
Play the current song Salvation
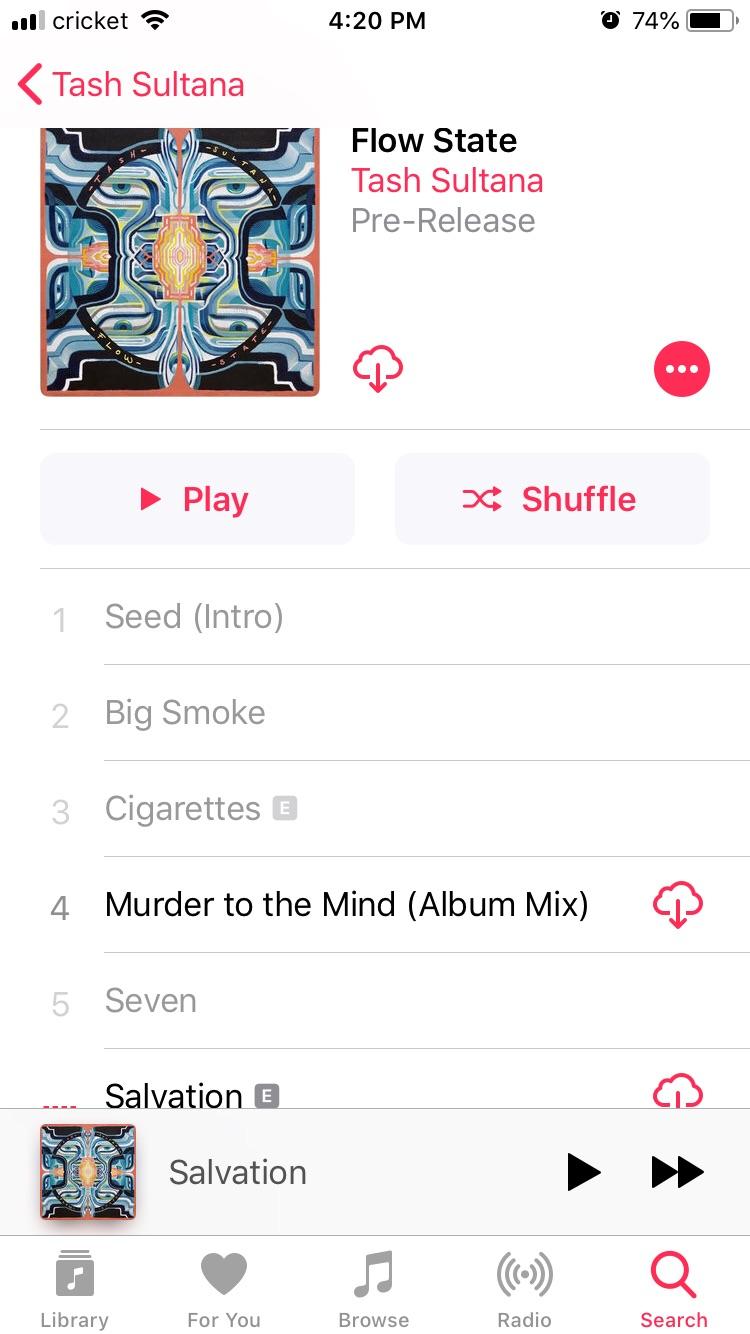[584, 1172]
